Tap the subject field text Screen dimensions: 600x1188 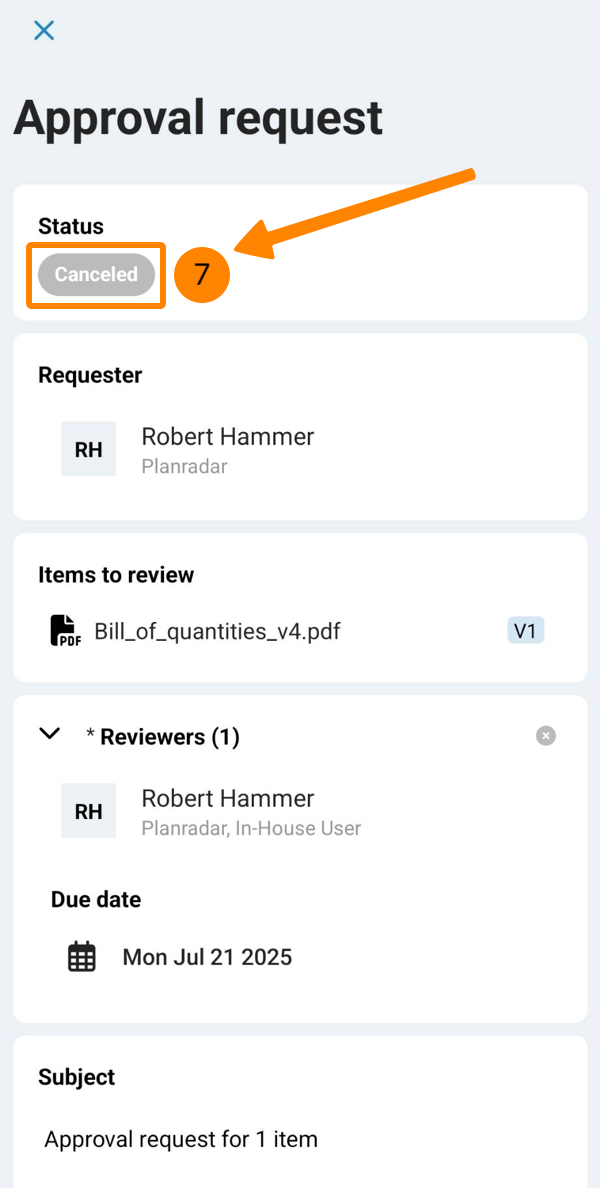[x=181, y=1138]
